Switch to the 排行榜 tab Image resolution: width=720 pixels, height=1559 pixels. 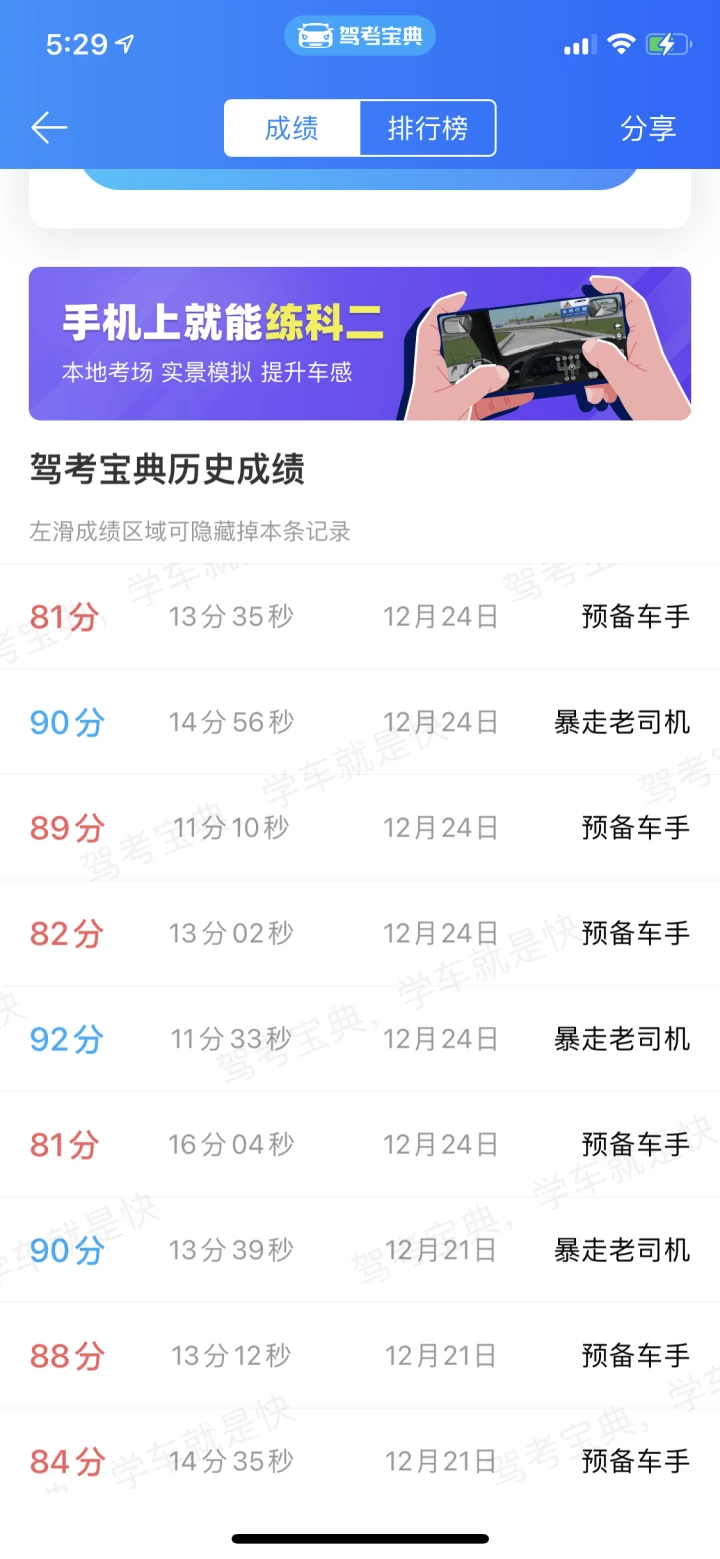(427, 128)
